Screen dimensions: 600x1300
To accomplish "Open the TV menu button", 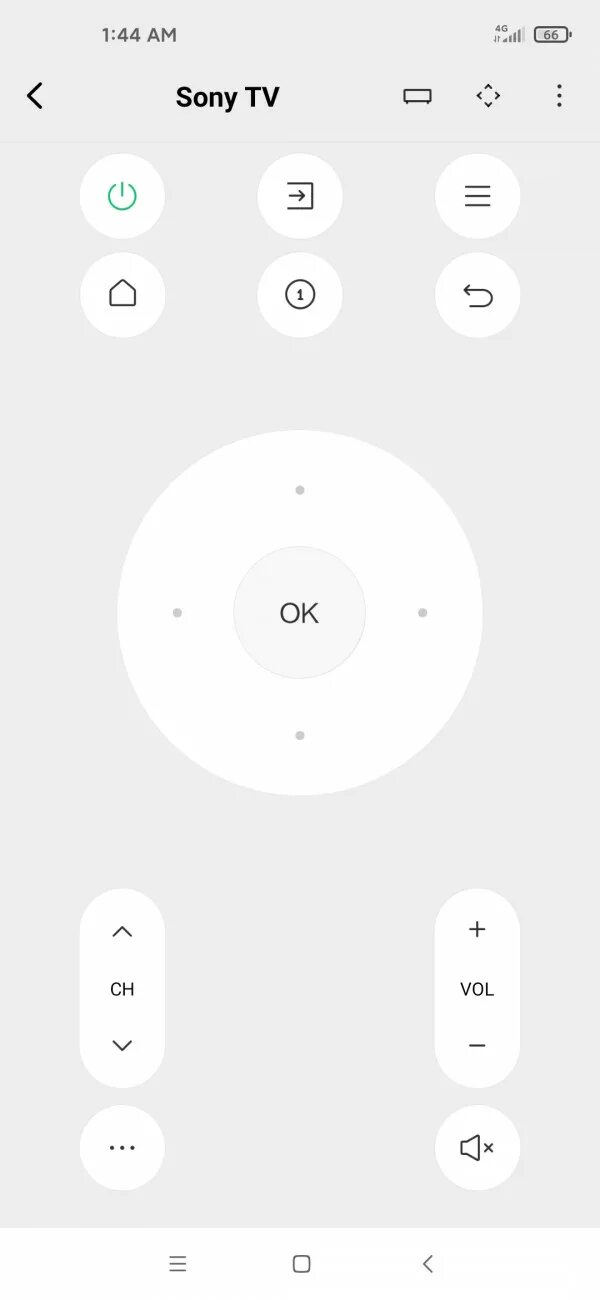I will coord(477,196).
